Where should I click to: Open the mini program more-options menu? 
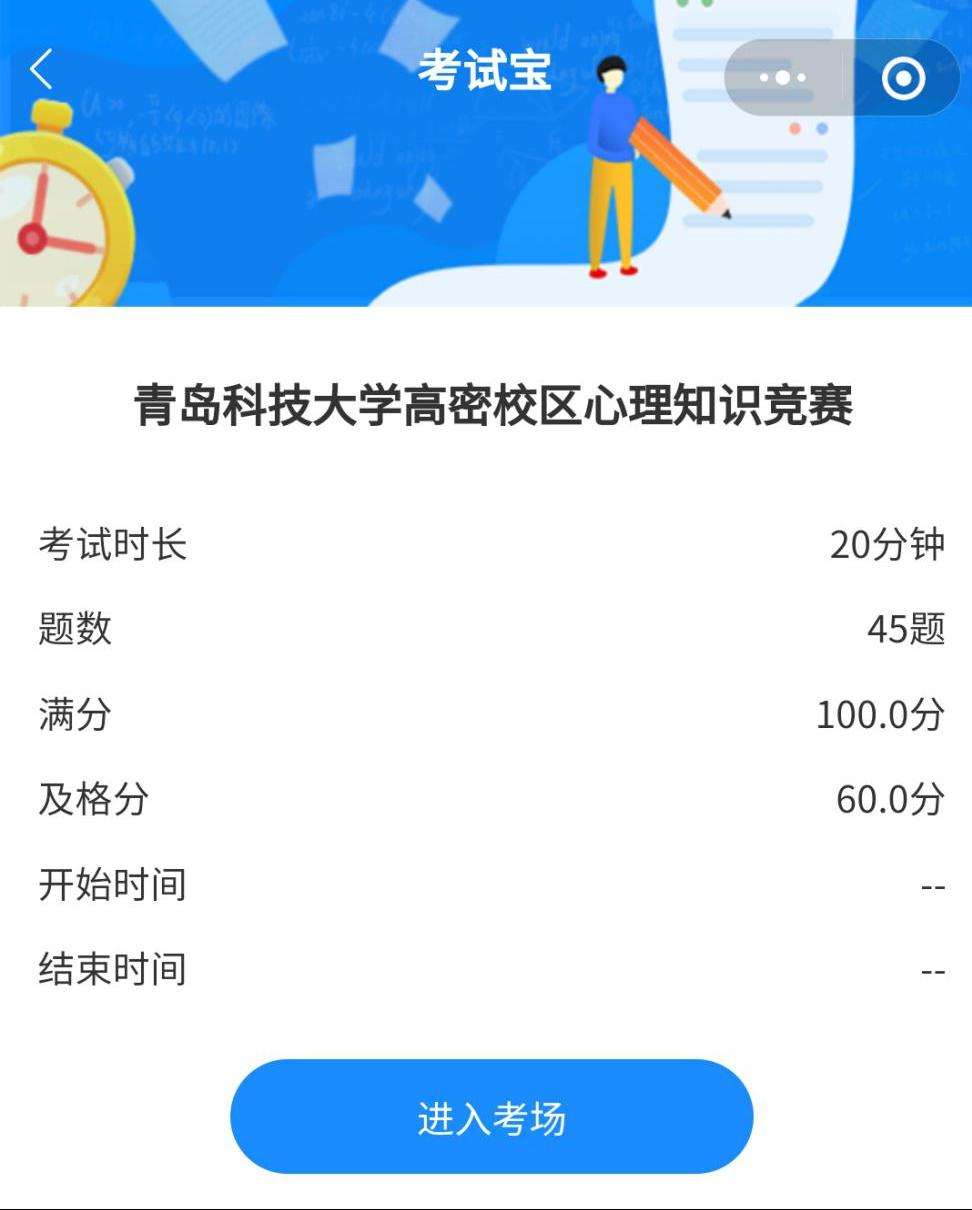tap(782, 78)
